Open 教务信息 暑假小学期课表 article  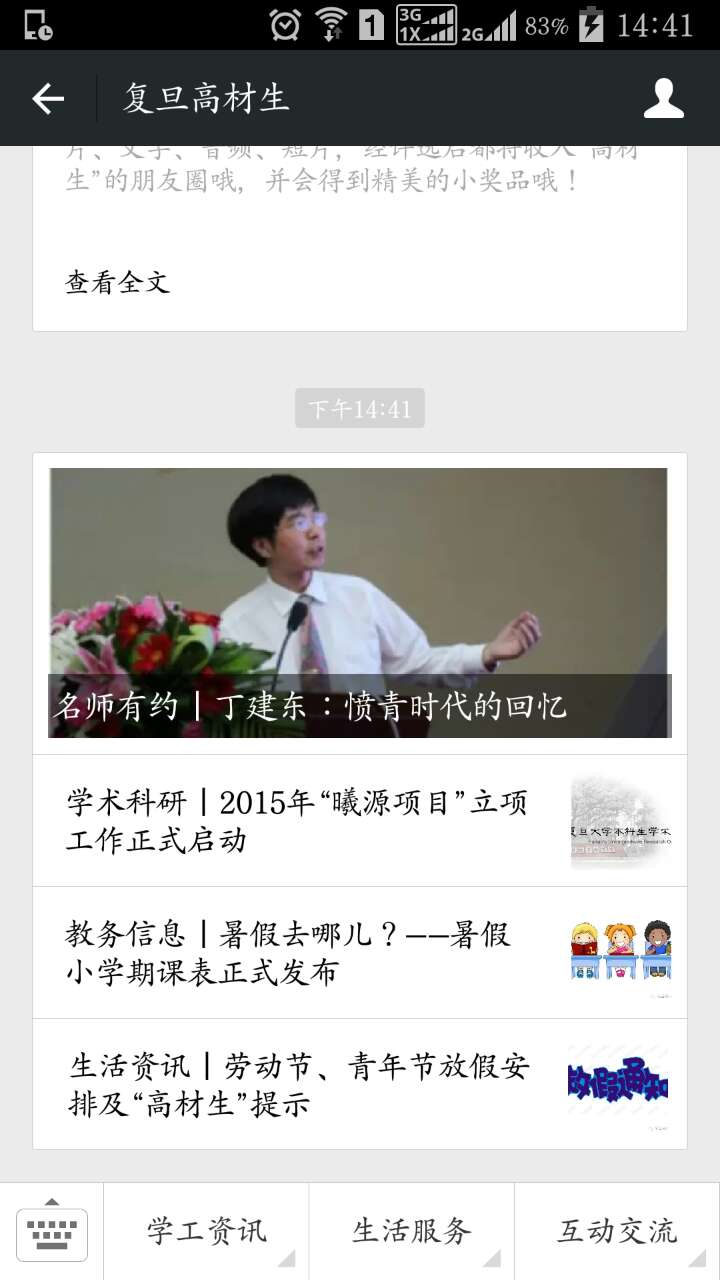pos(359,953)
